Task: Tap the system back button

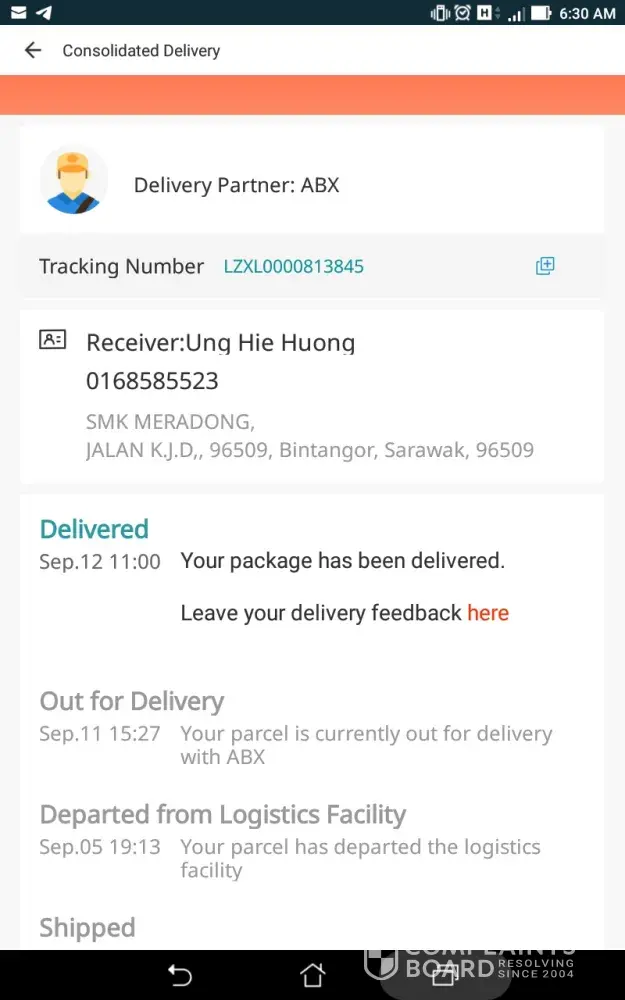Action: click(x=179, y=975)
